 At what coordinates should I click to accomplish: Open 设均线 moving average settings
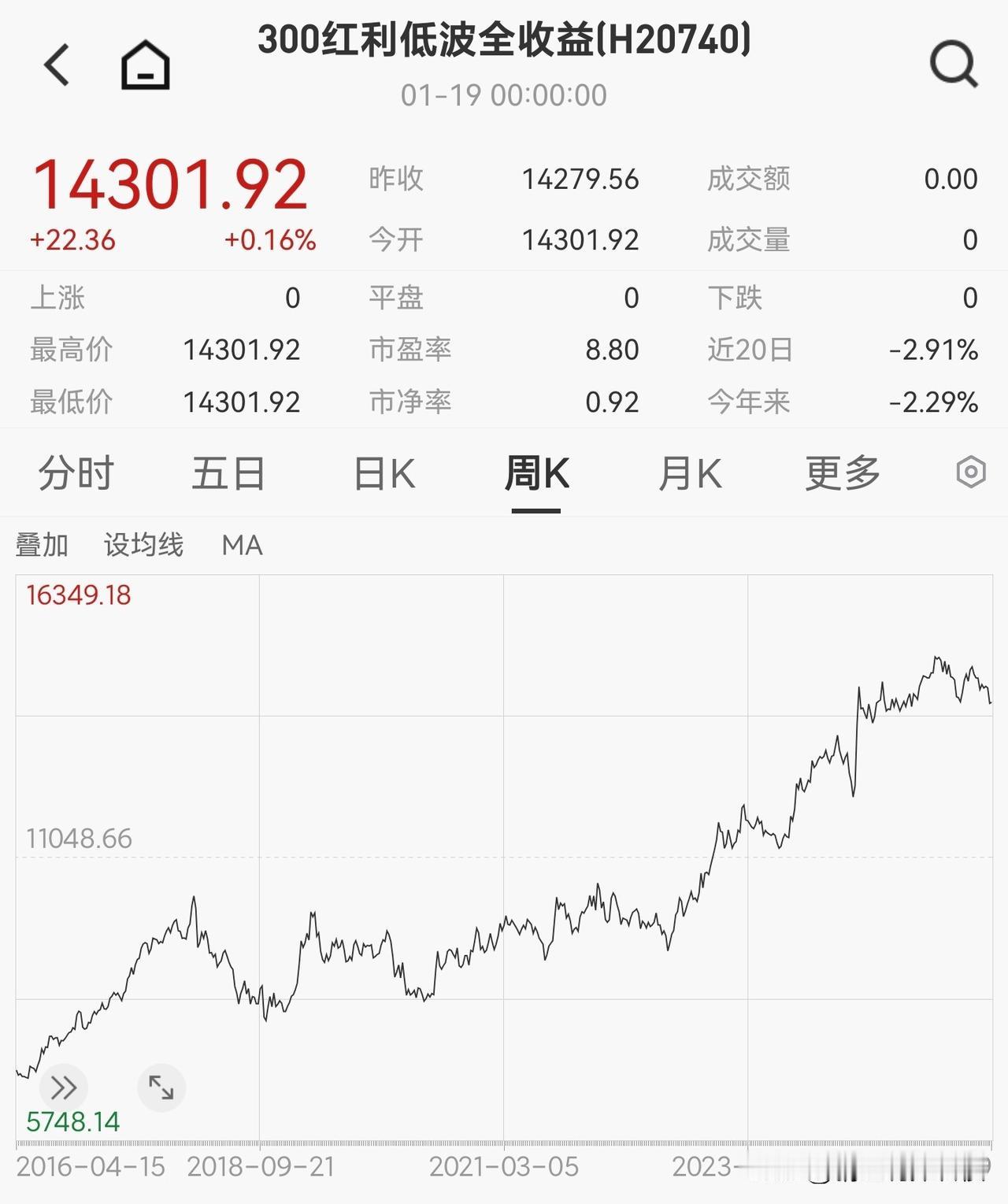click(x=143, y=544)
